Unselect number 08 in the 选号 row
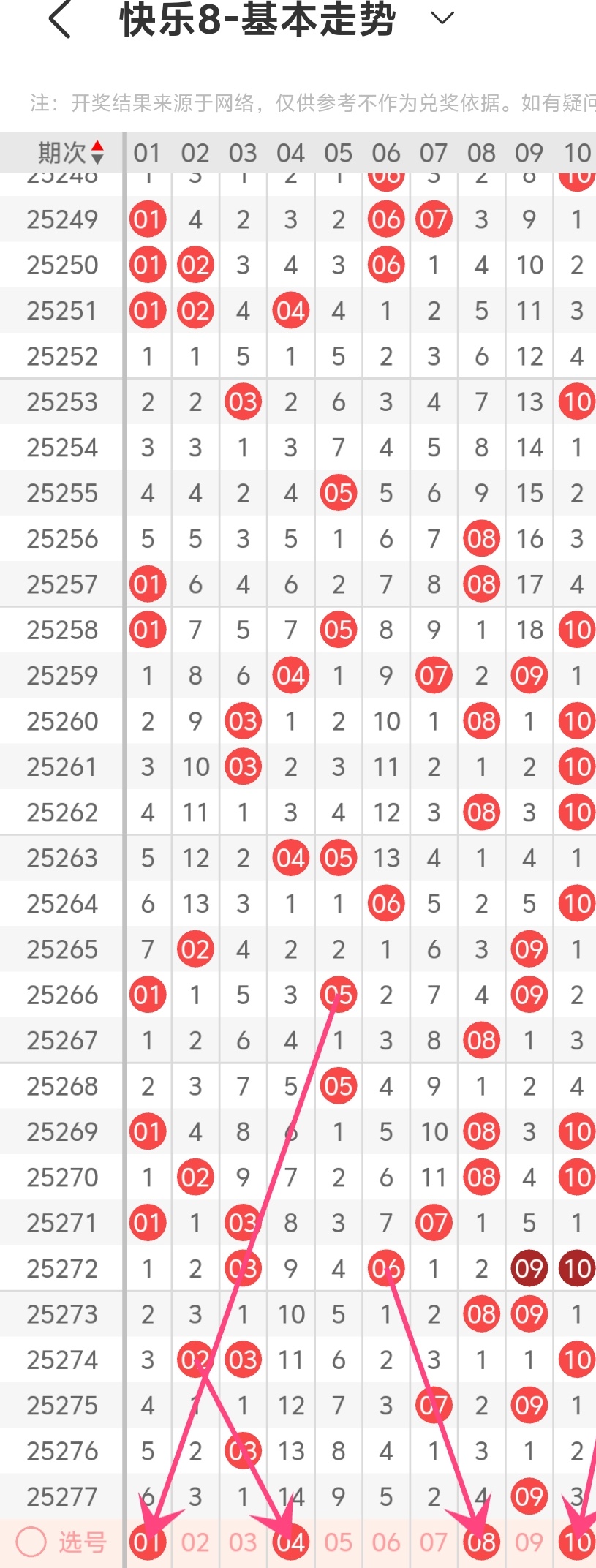Screen dimensions: 596x1568 [x=481, y=1542]
